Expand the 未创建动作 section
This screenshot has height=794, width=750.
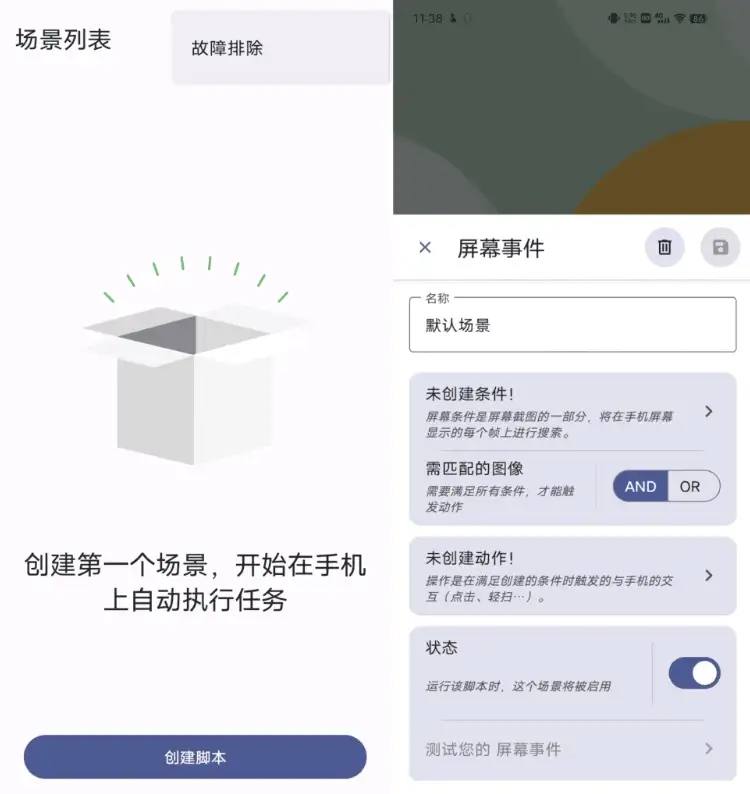[x=571, y=576]
